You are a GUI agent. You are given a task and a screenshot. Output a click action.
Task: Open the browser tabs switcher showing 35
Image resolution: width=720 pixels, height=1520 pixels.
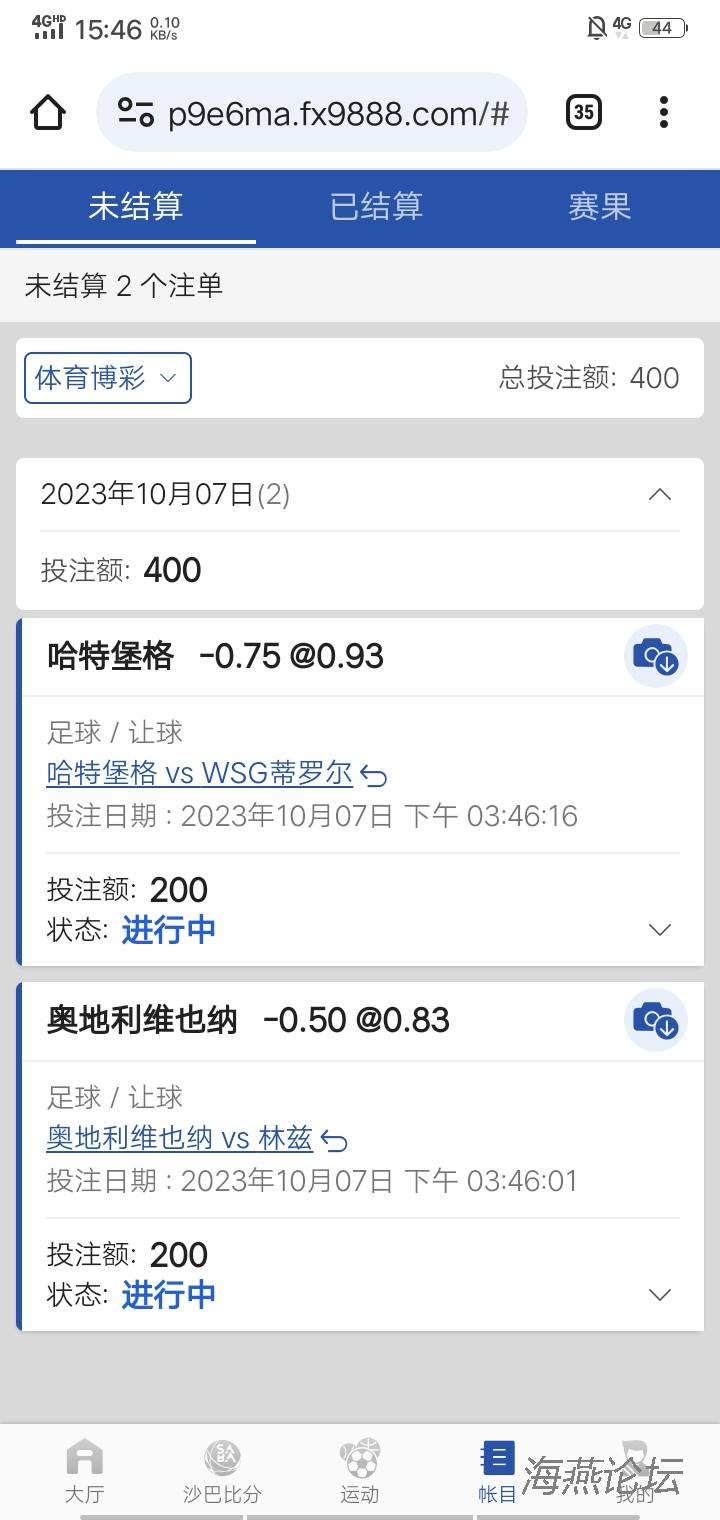pos(583,112)
